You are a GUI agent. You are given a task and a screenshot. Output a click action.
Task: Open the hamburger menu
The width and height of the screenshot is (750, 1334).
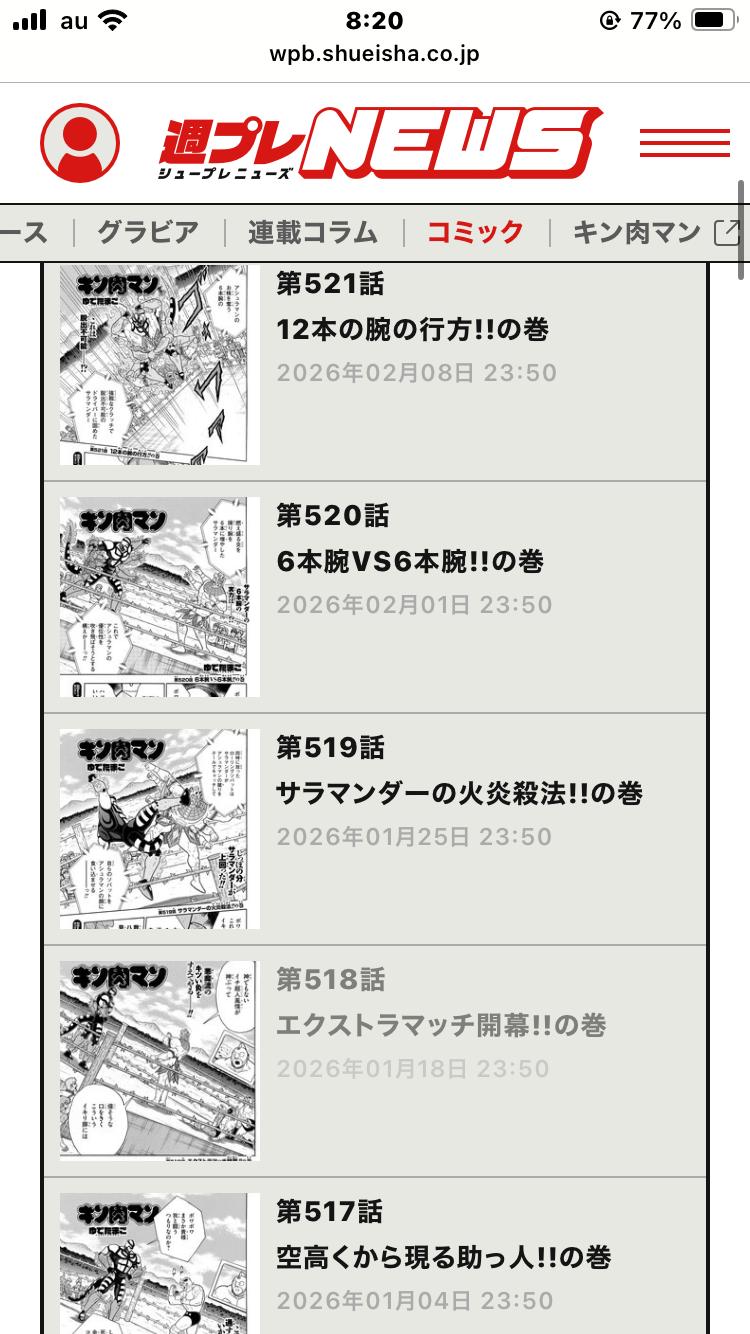point(684,143)
